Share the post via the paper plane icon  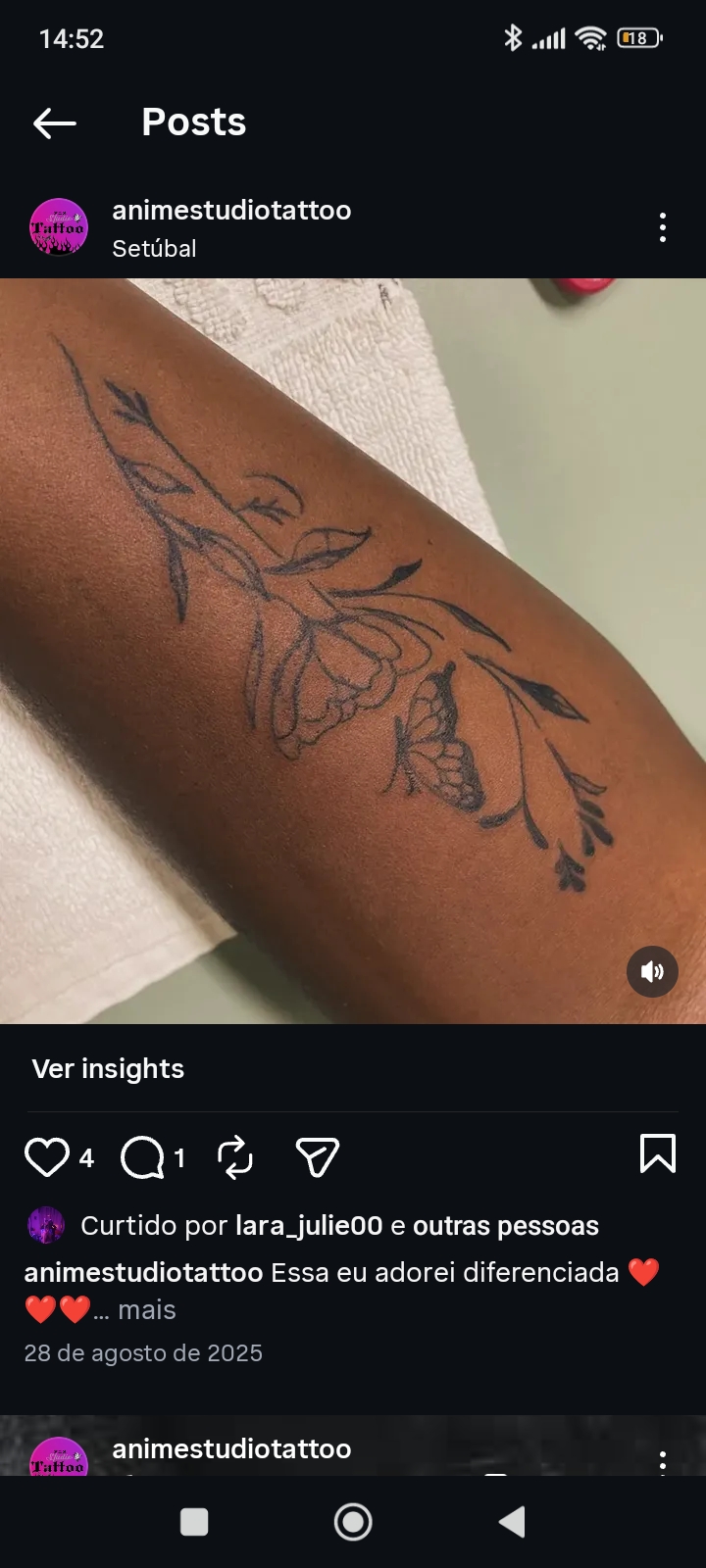tap(317, 1157)
